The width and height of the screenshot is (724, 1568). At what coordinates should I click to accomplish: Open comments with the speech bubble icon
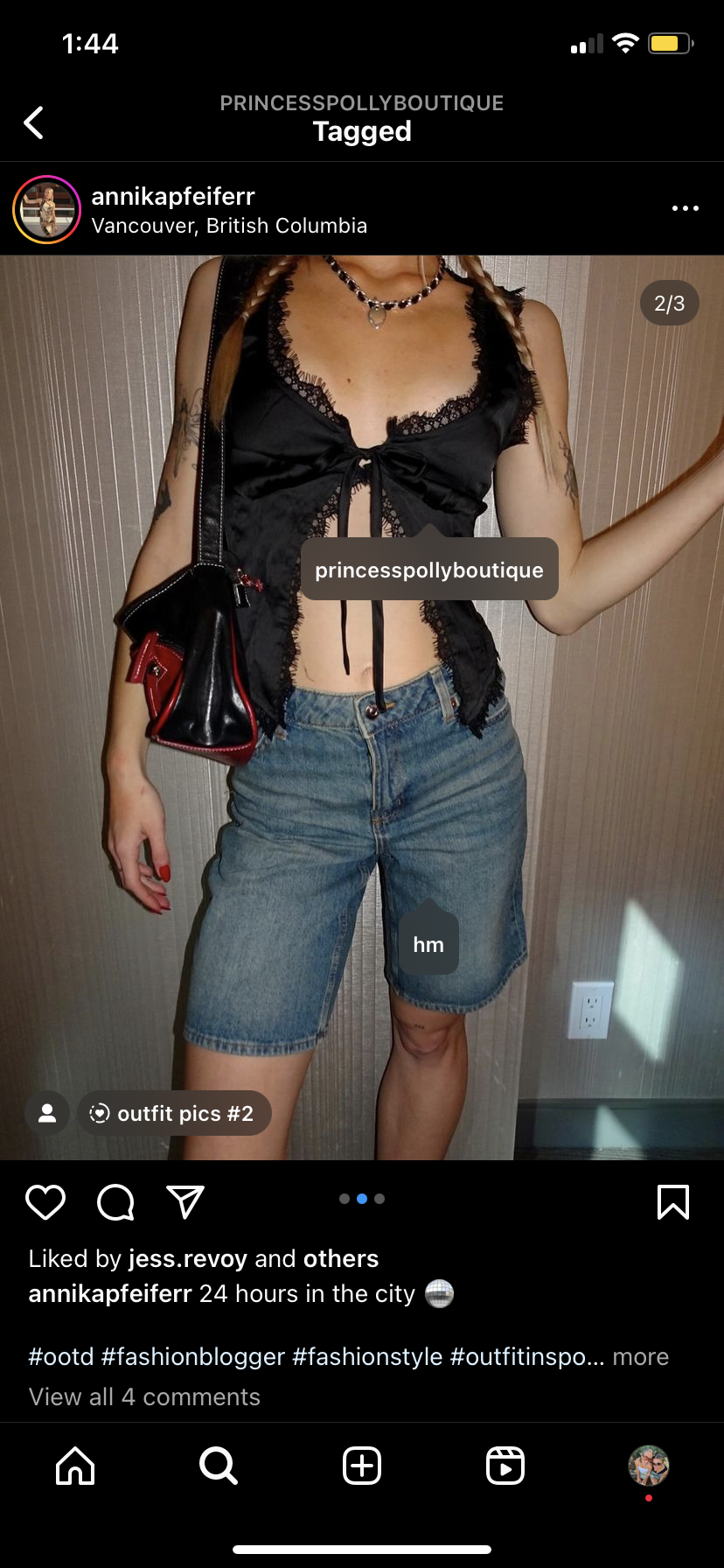115,1202
